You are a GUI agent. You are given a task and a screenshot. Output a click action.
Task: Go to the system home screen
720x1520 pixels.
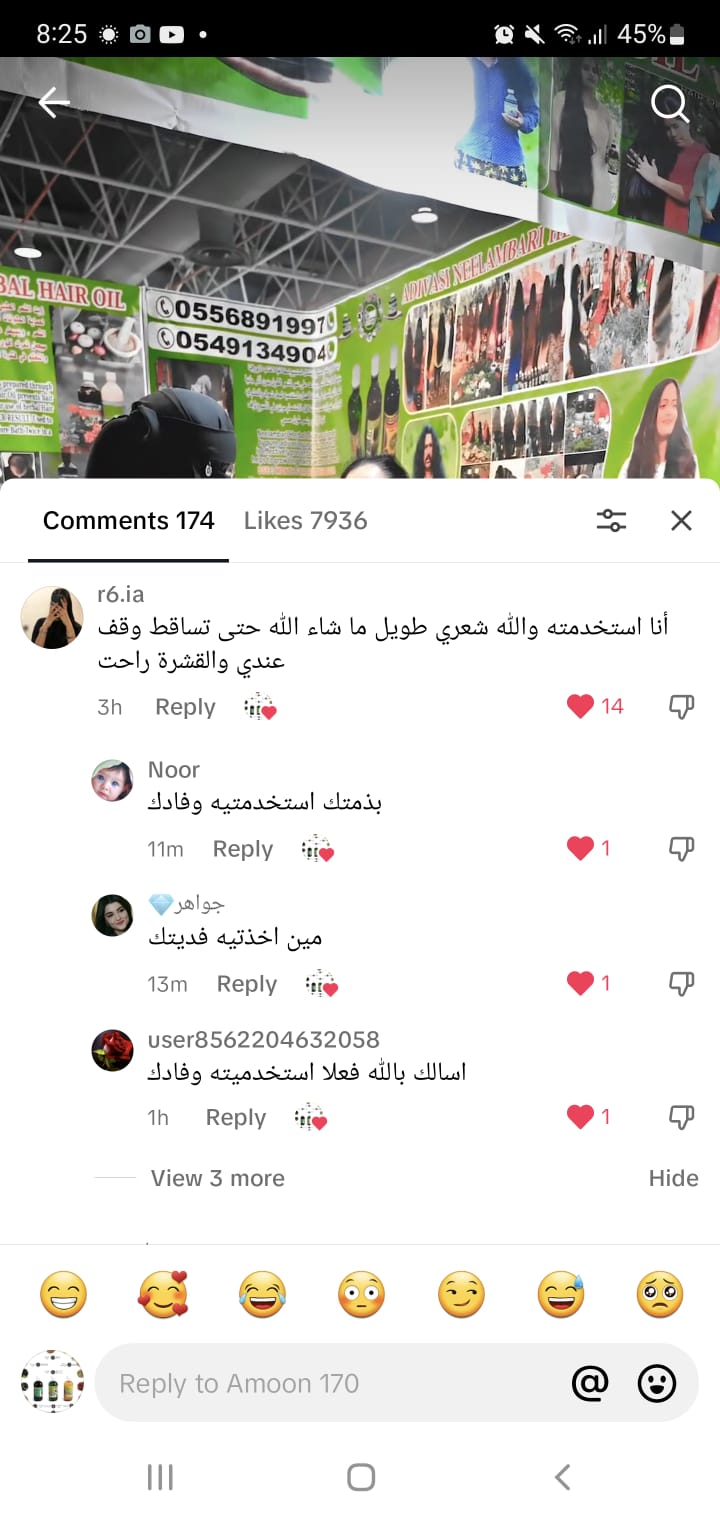360,1477
